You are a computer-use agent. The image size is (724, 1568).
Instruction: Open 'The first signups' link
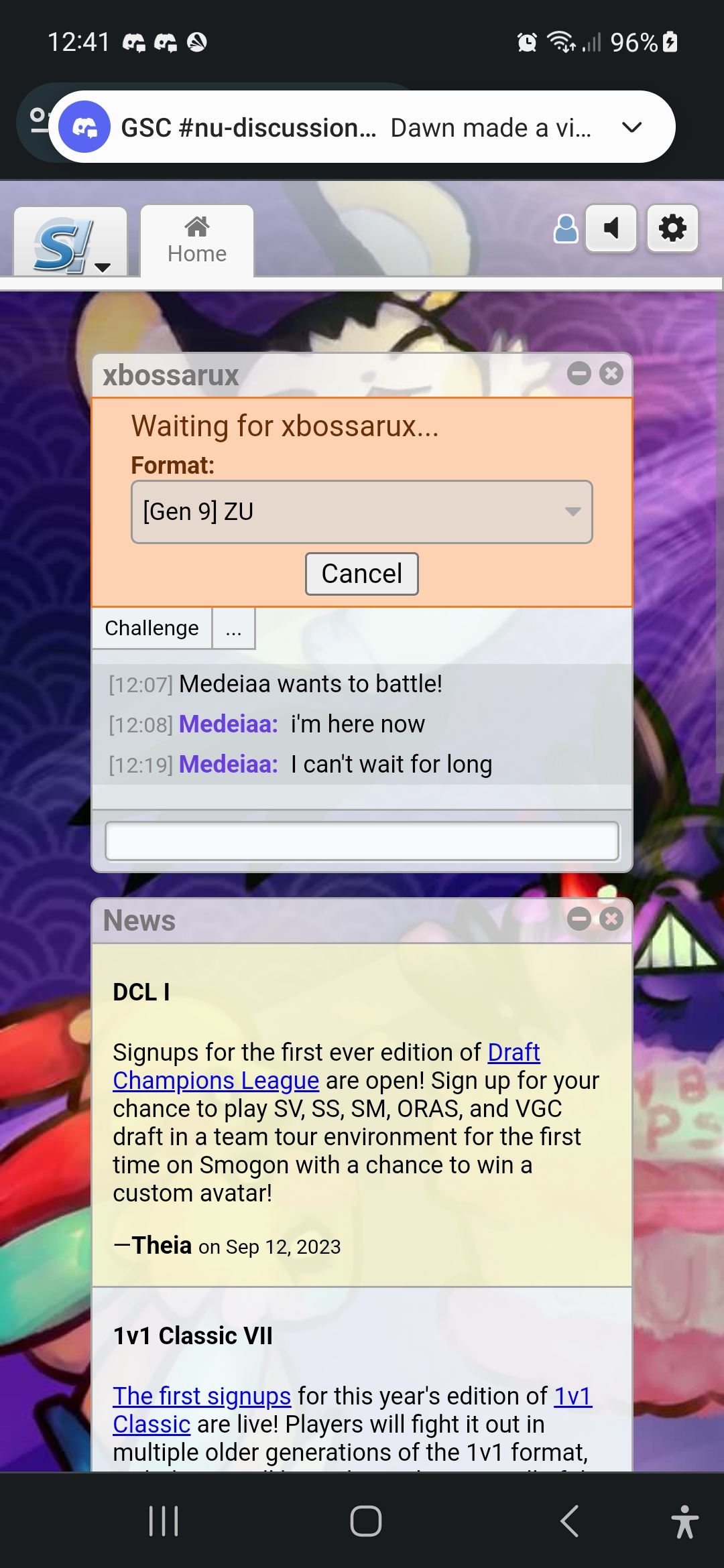[x=202, y=1396]
